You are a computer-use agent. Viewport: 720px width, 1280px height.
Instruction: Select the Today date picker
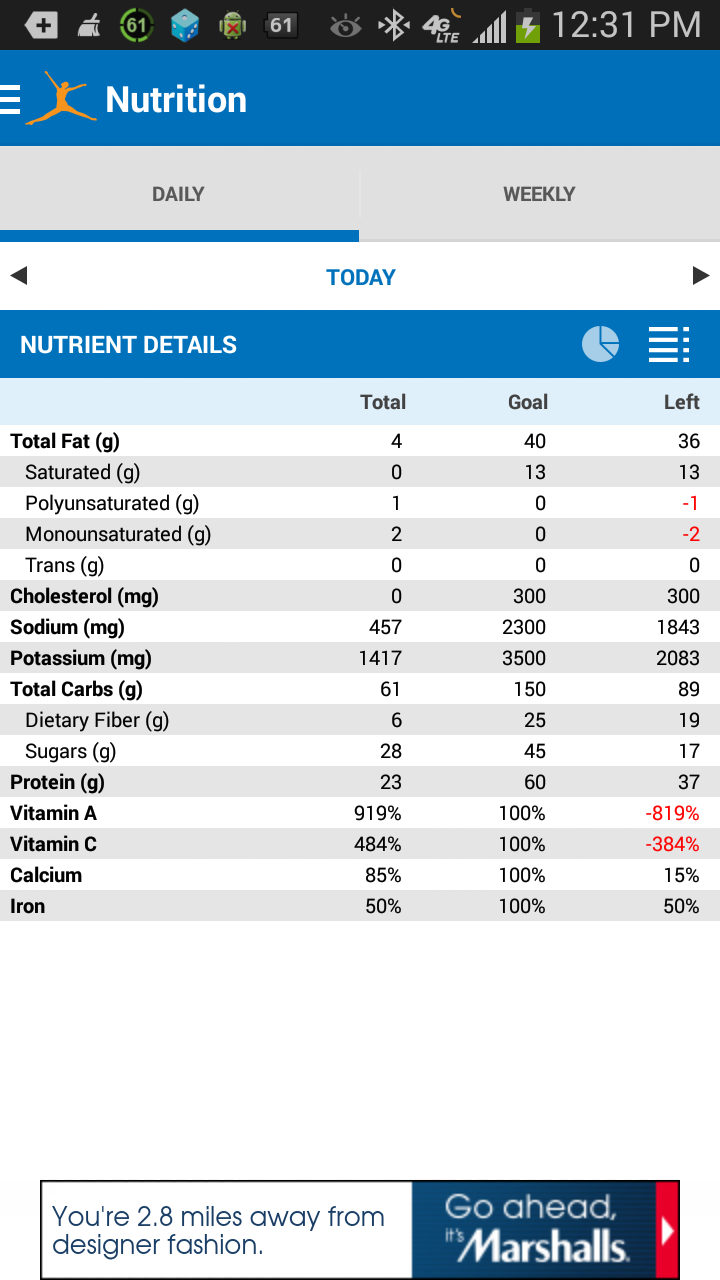coord(360,277)
